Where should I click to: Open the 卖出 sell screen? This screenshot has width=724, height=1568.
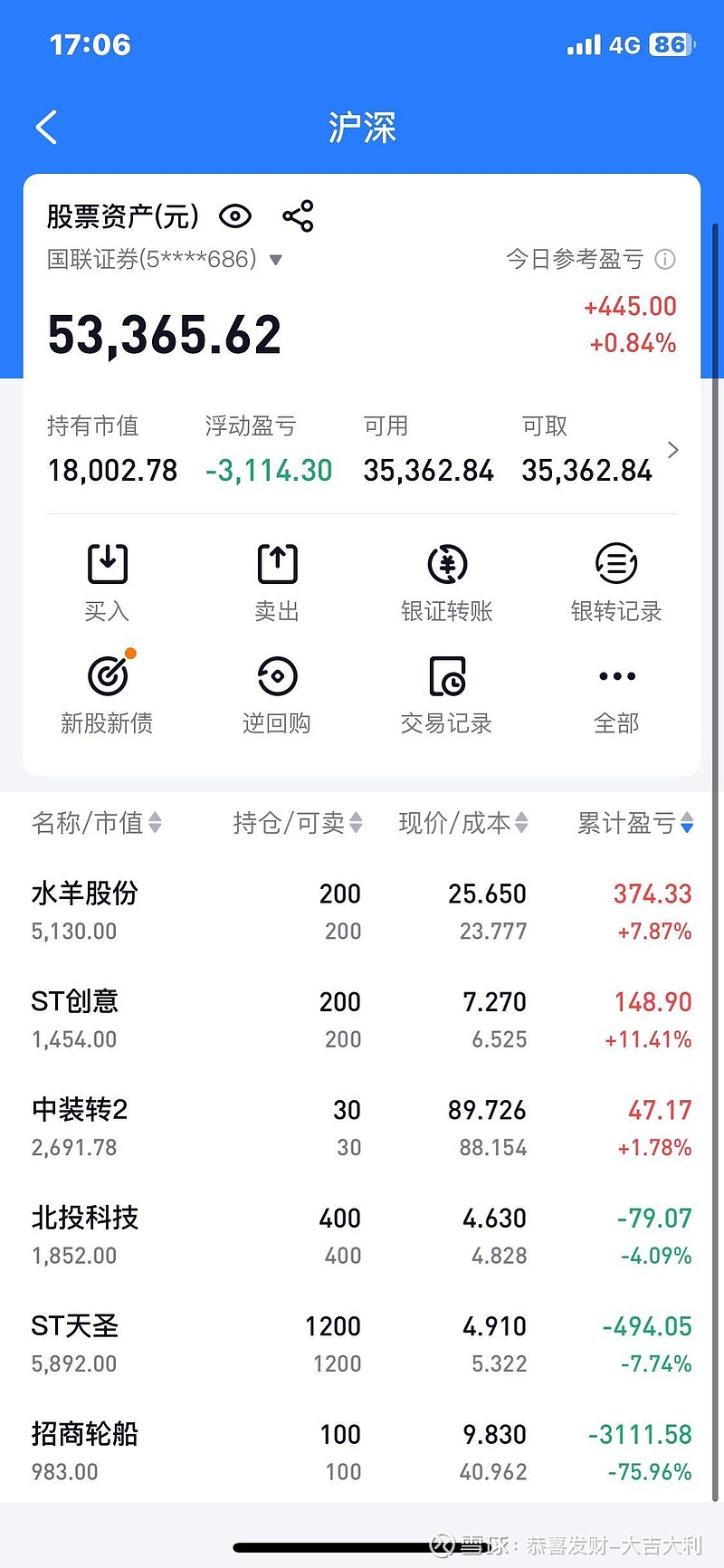[277, 582]
